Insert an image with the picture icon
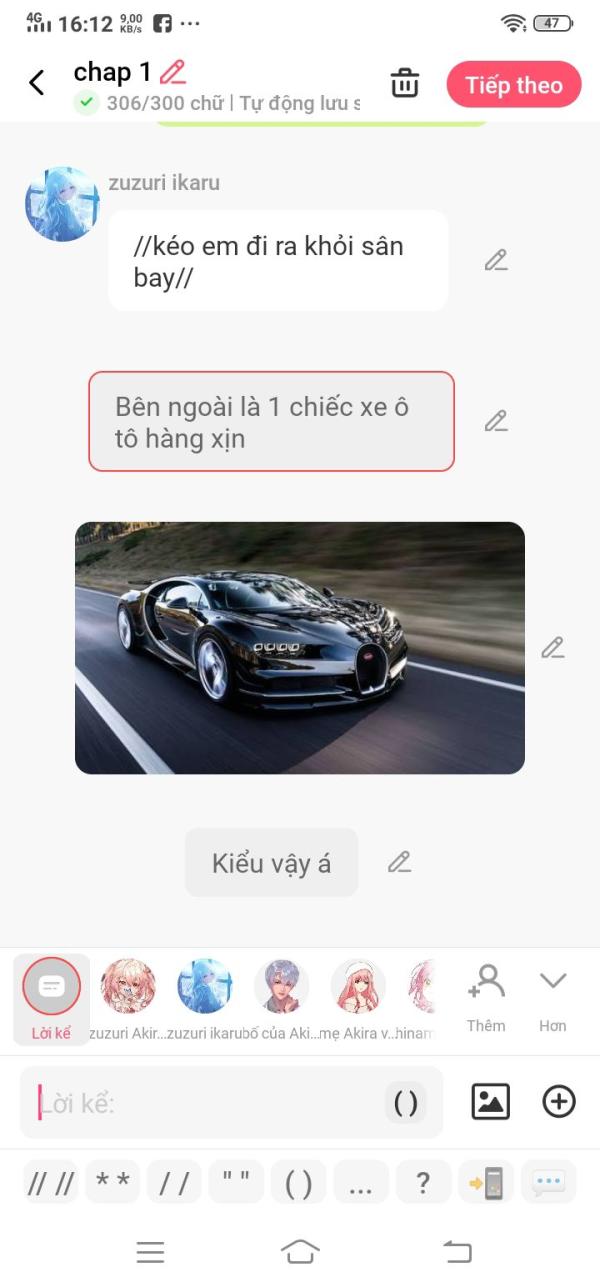 point(491,1102)
